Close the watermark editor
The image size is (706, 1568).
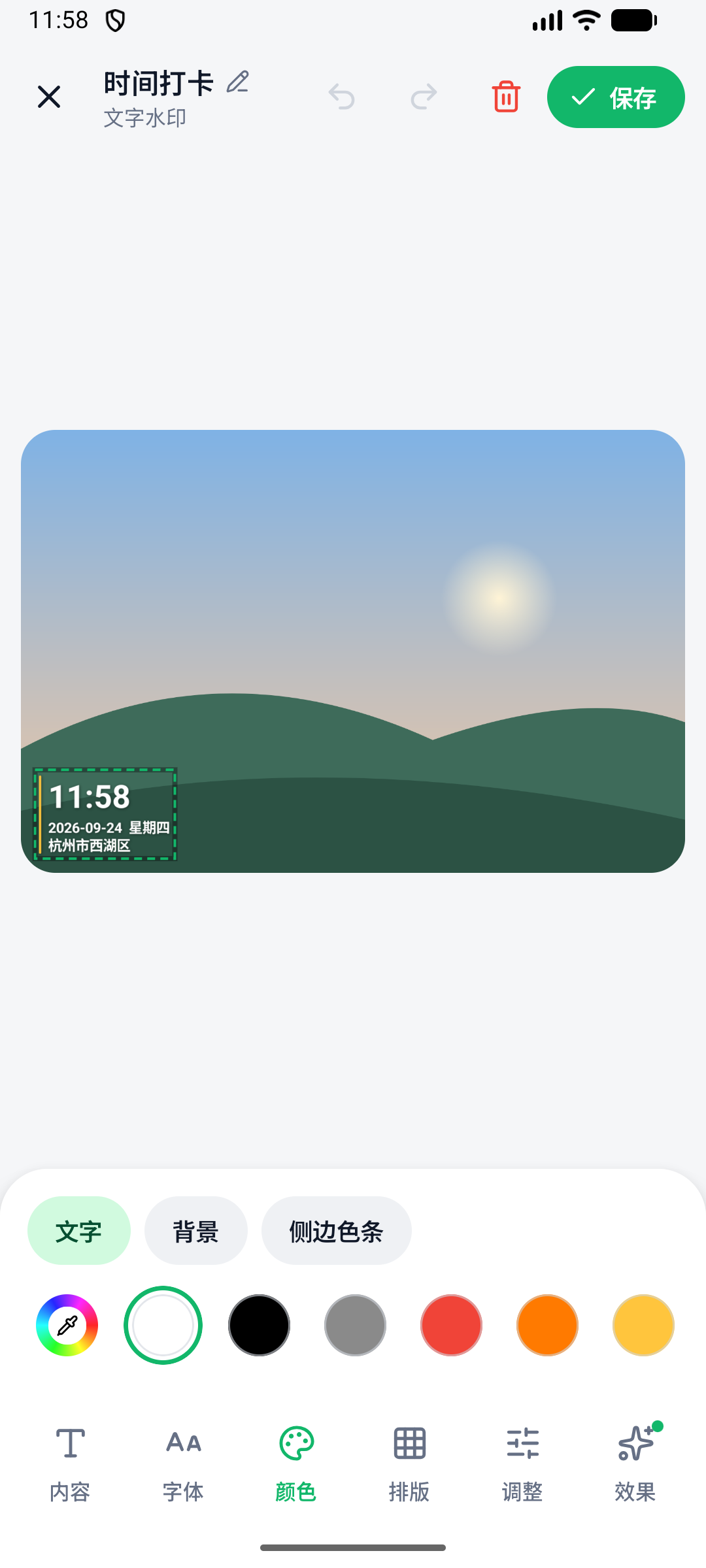tap(49, 97)
